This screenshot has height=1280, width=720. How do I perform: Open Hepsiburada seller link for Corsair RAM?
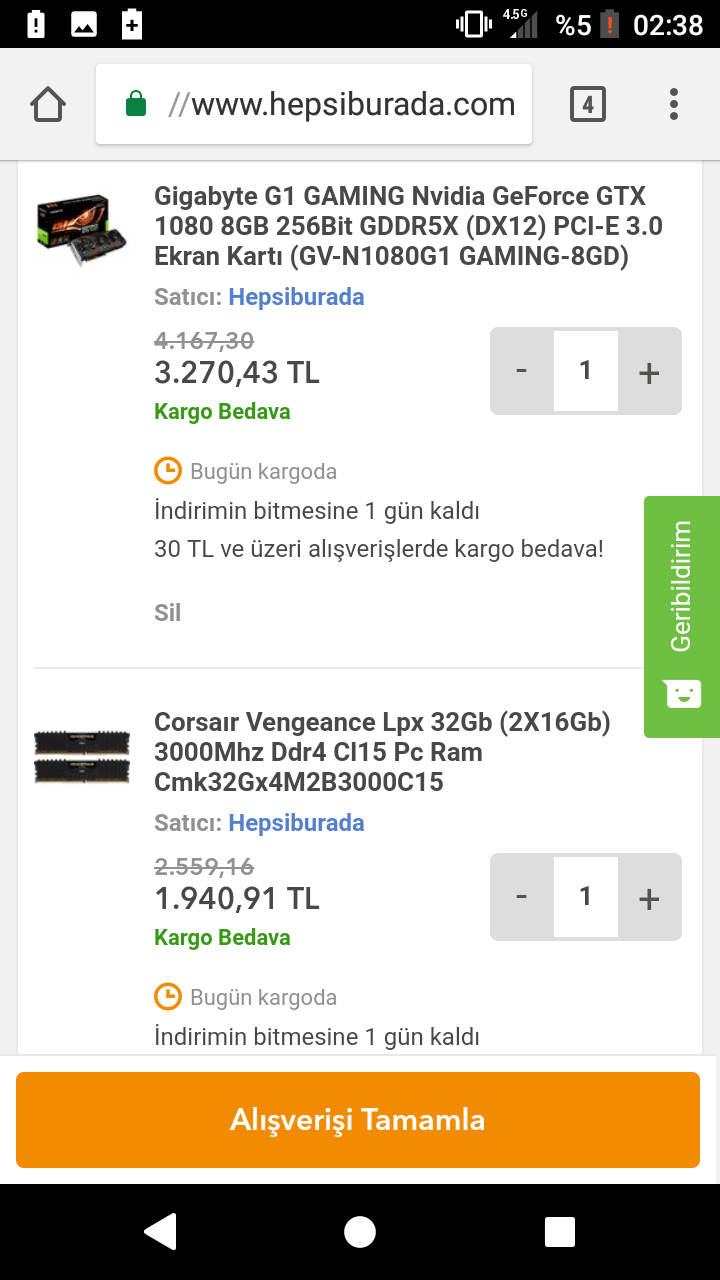296,823
